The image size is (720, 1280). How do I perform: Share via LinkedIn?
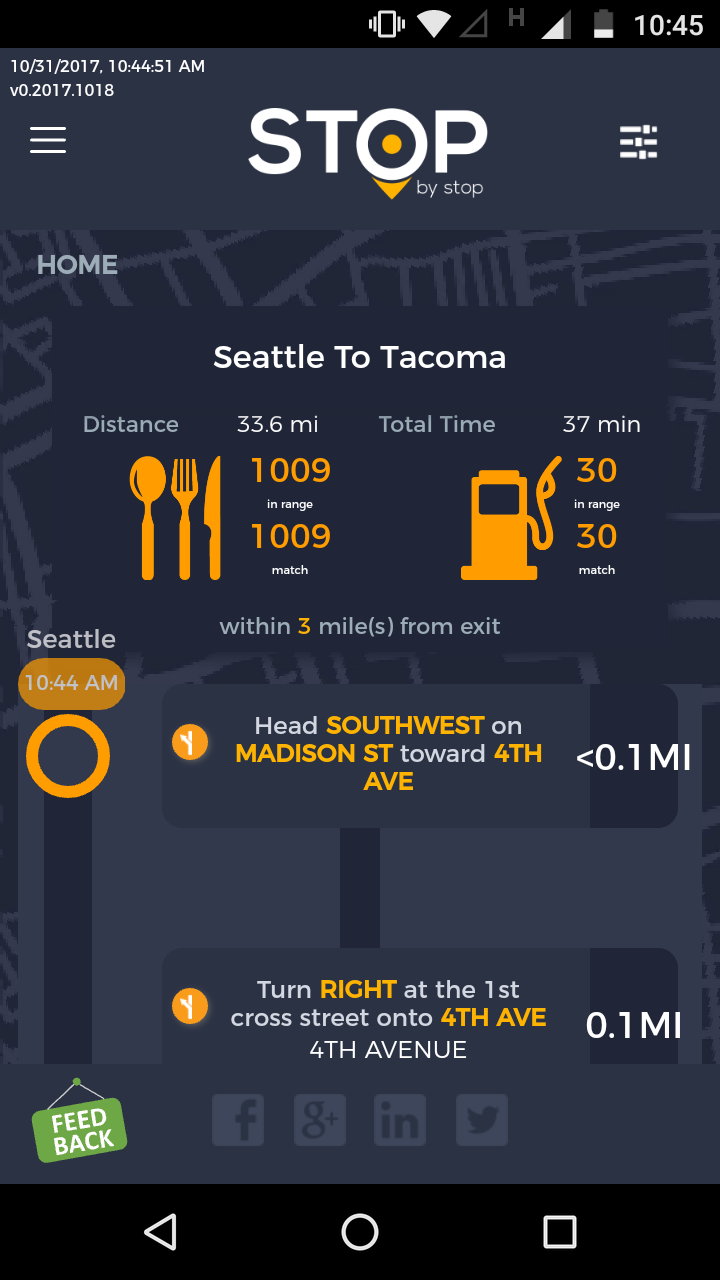point(400,1120)
